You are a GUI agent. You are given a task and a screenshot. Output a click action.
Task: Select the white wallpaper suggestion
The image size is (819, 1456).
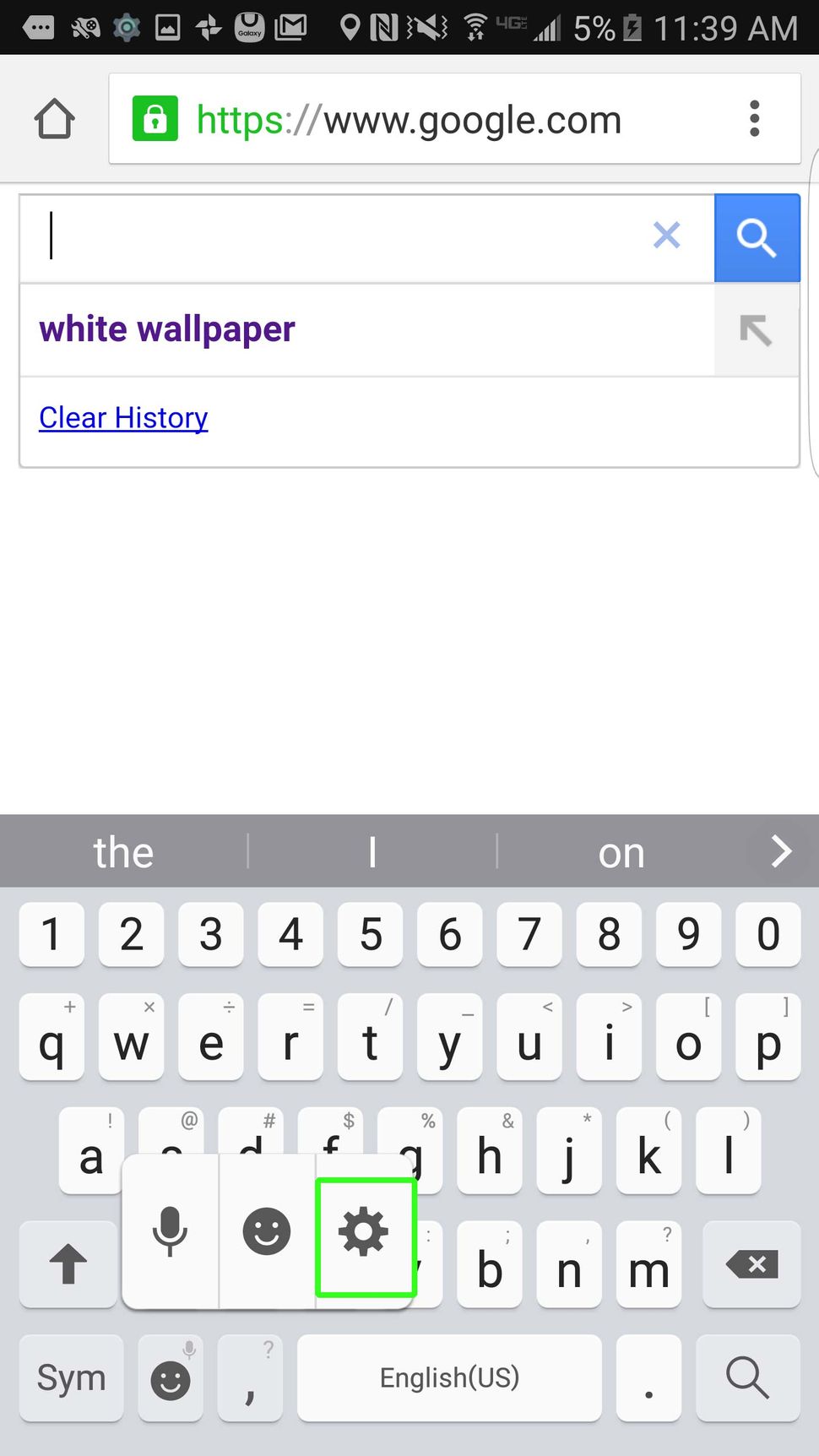(167, 329)
